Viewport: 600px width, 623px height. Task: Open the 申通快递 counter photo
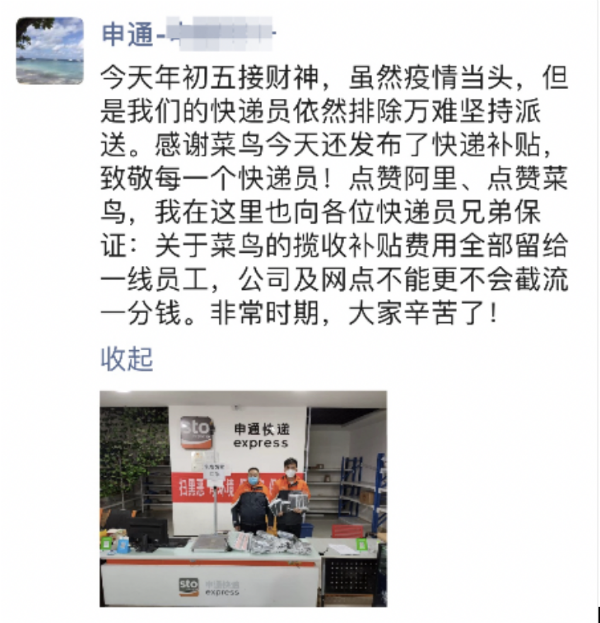(242, 497)
